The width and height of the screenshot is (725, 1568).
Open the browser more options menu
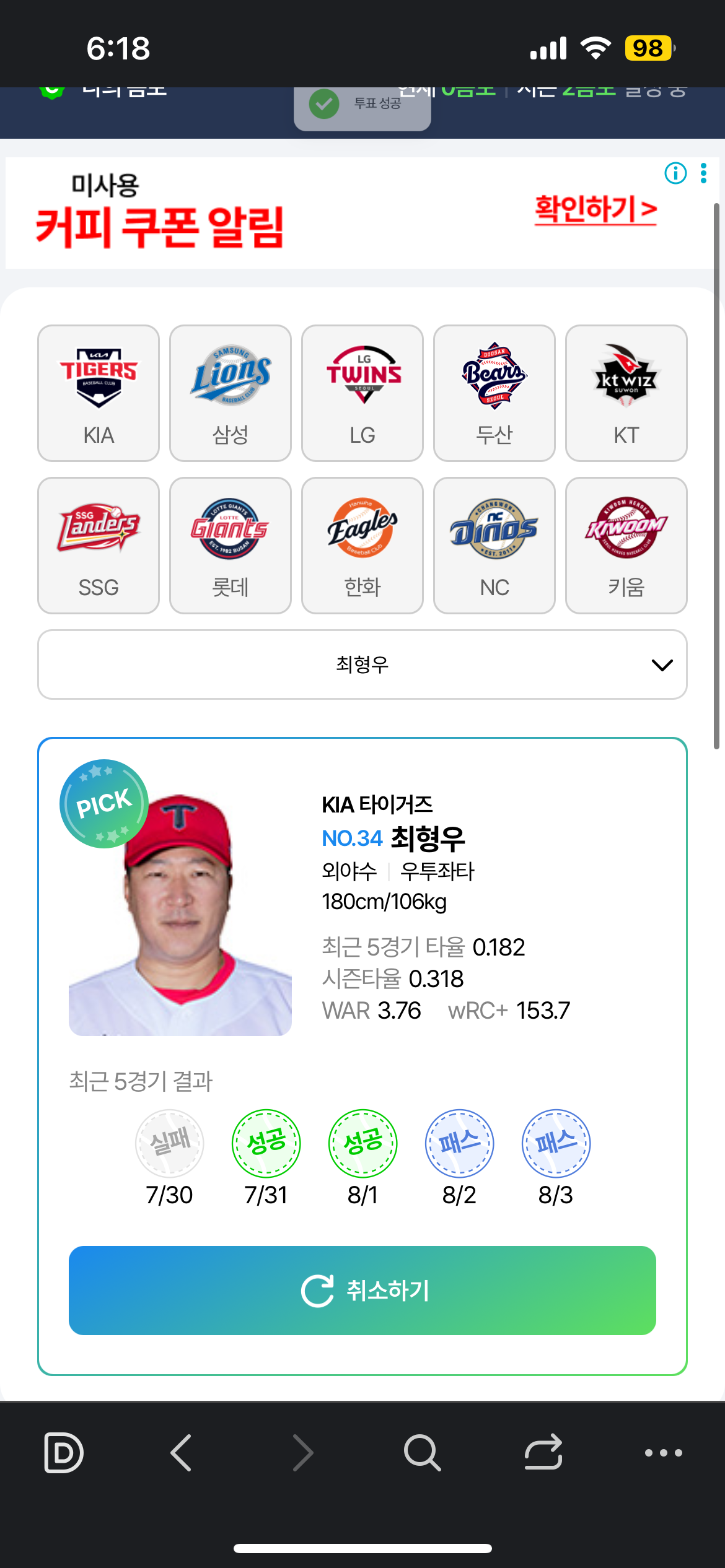click(663, 1452)
